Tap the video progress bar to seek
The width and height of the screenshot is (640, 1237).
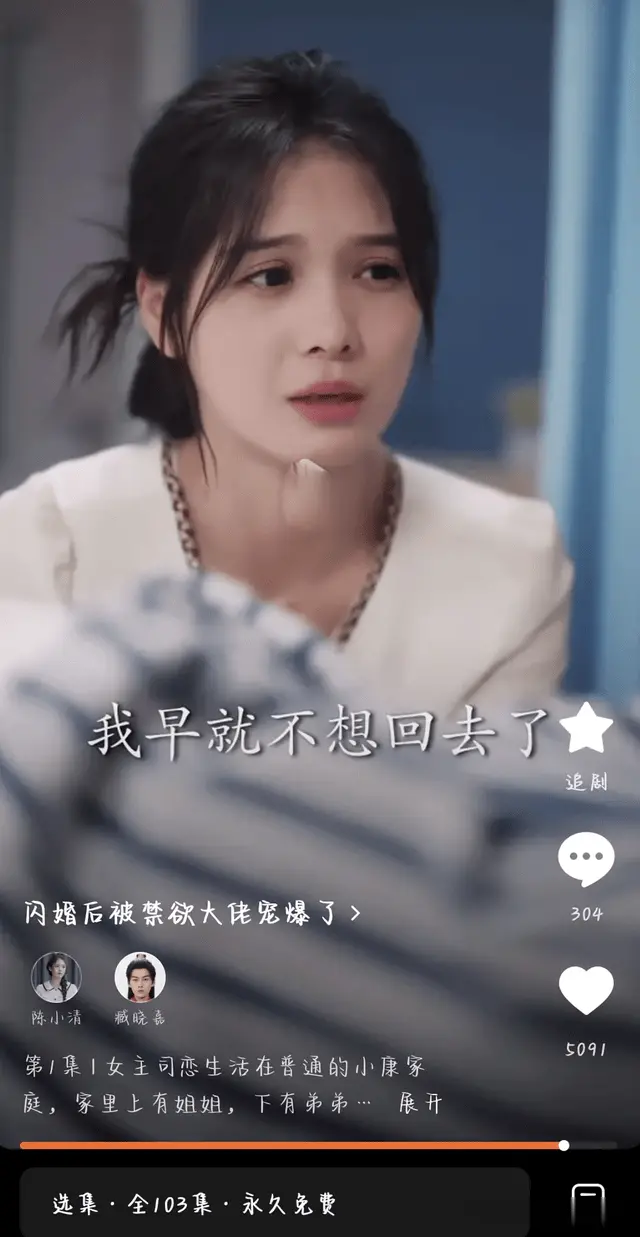point(300,1146)
